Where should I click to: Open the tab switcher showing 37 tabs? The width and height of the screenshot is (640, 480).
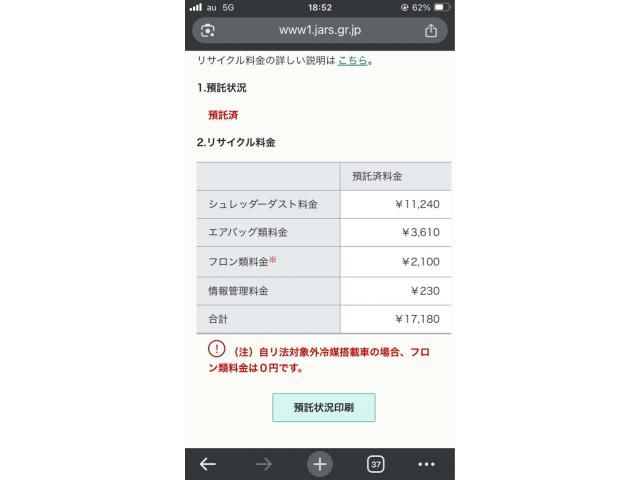coord(376,464)
